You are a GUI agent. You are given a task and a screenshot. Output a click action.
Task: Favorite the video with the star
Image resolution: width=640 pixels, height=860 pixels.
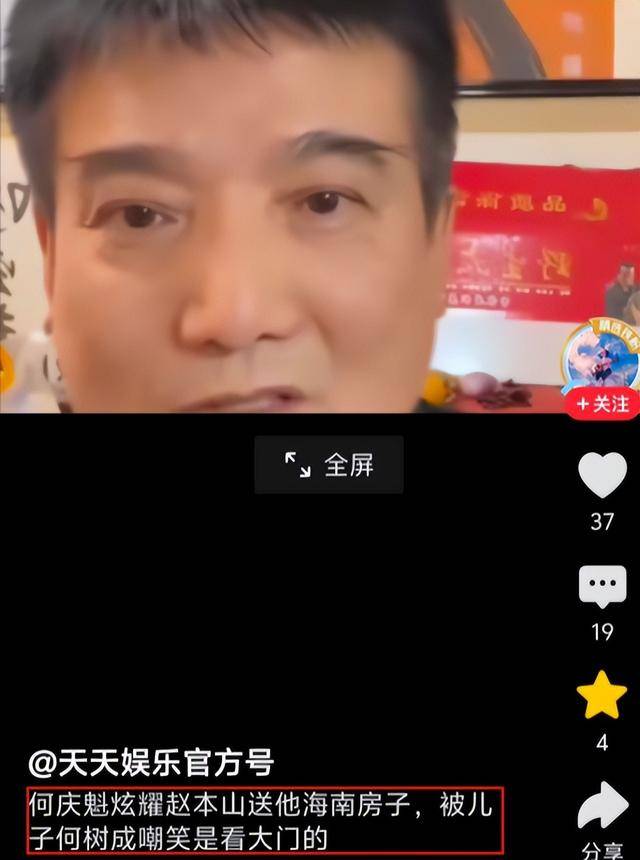602,696
